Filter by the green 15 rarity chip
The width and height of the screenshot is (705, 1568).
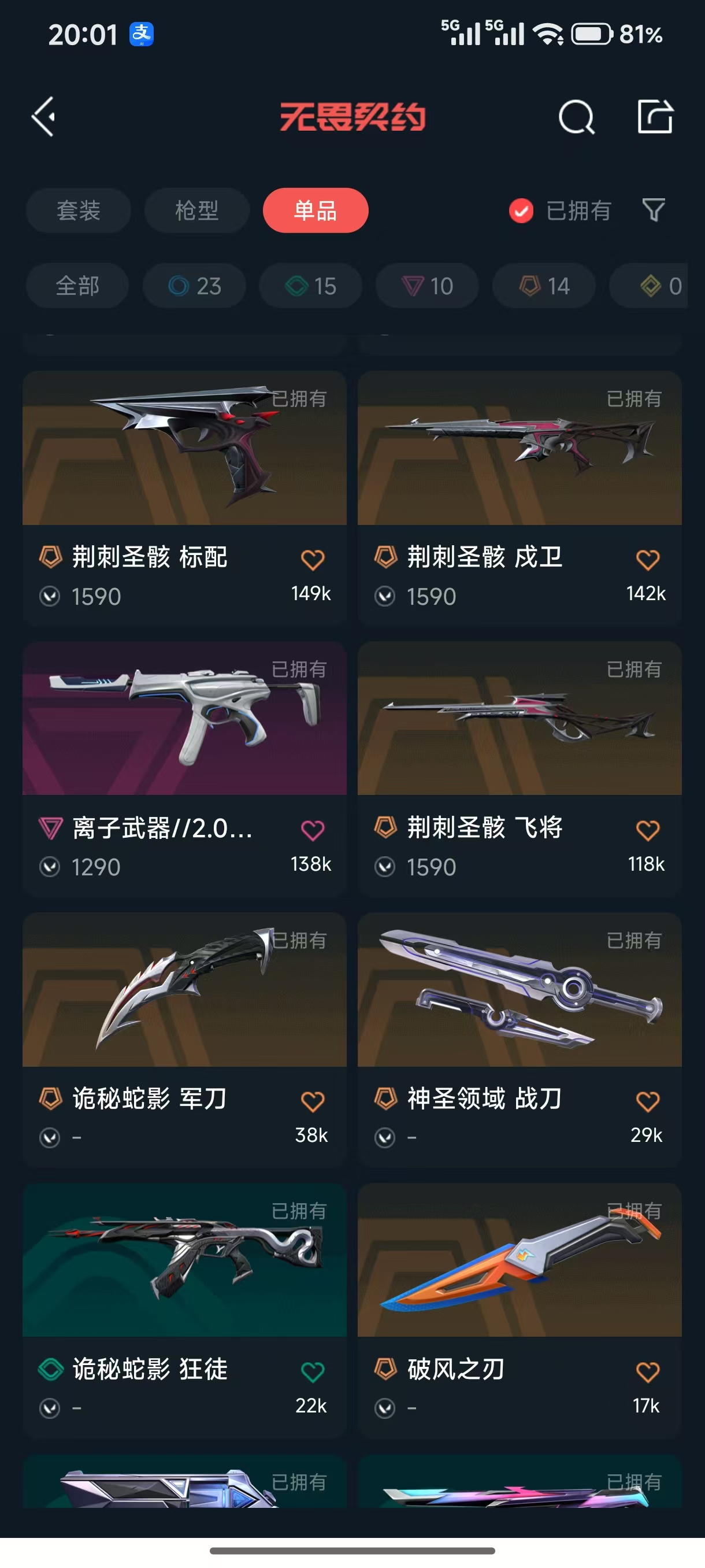pos(311,286)
